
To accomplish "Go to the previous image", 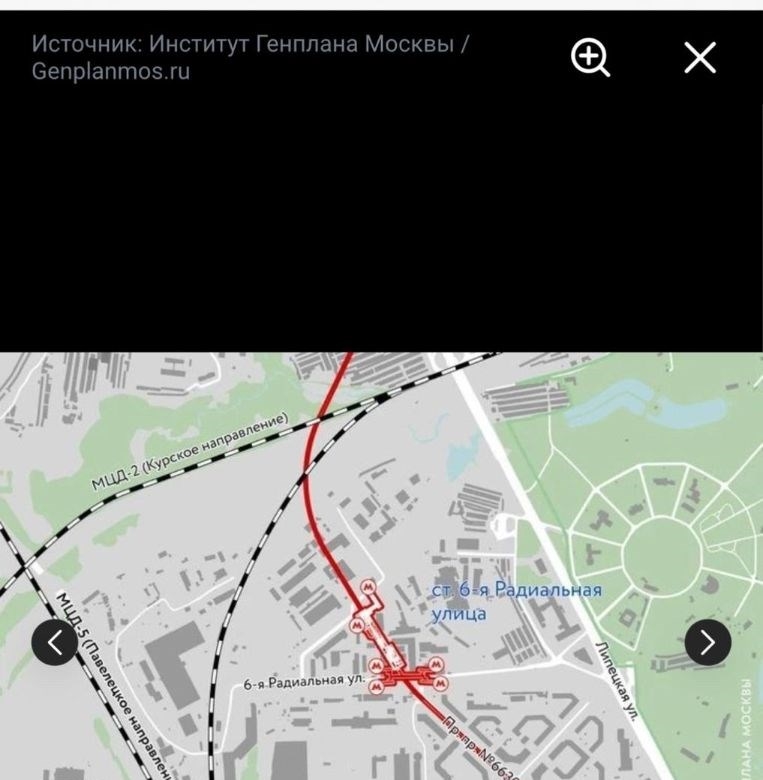I will coord(55,642).
